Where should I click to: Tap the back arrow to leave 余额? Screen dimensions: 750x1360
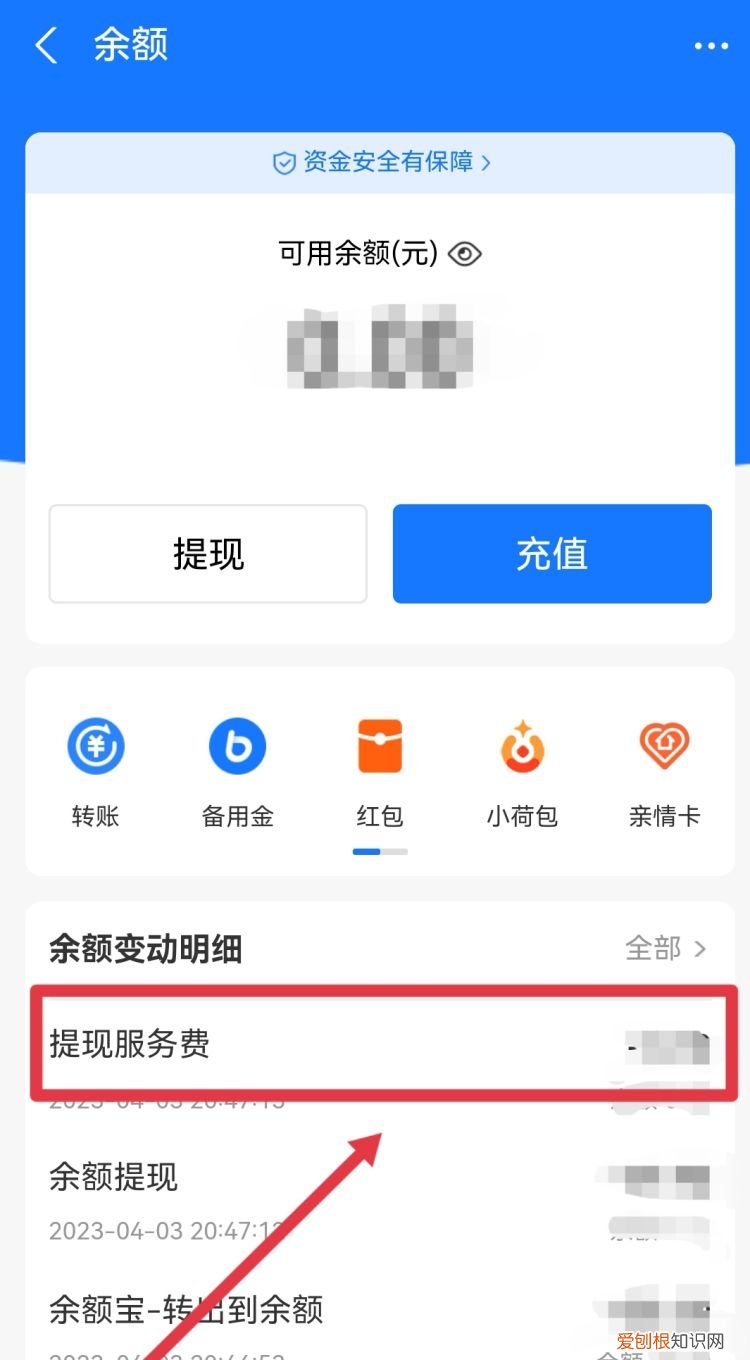[x=44, y=45]
